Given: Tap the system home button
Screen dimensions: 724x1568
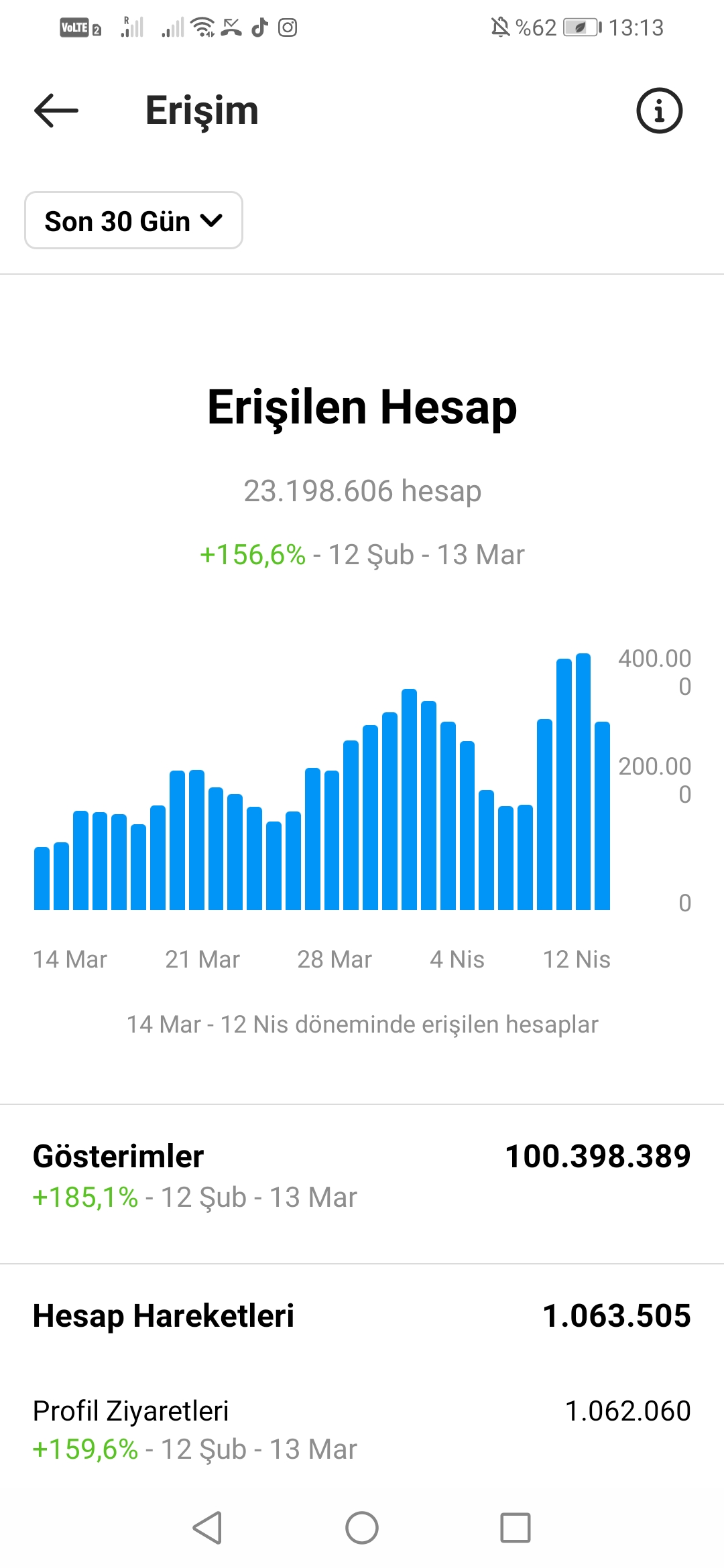Looking at the screenshot, I should click(362, 1528).
